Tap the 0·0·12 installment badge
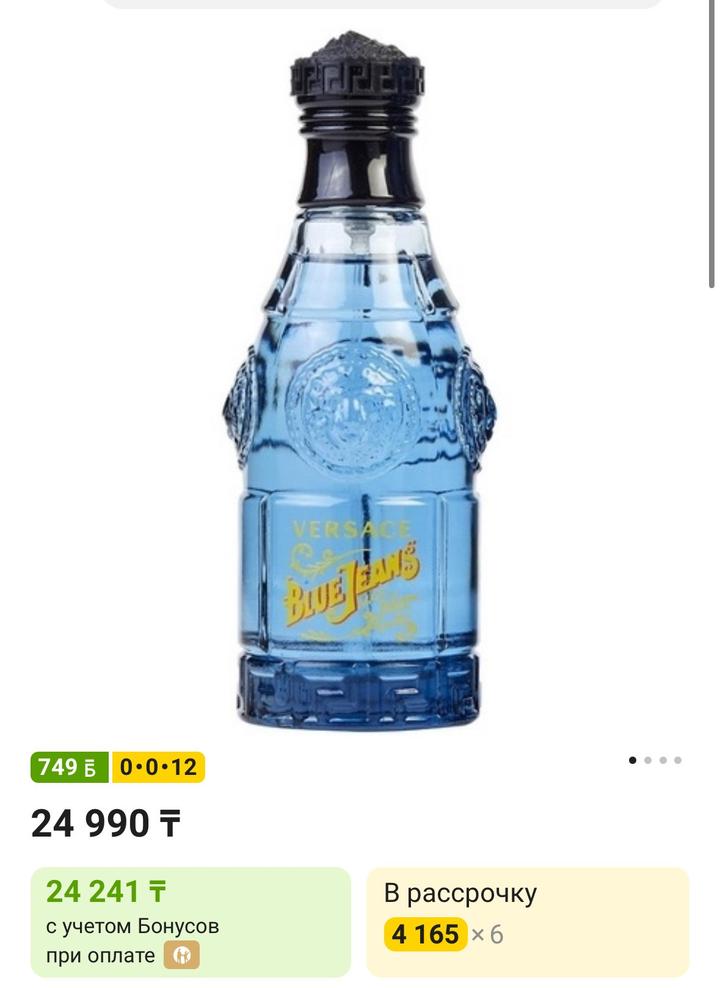 click(158, 767)
